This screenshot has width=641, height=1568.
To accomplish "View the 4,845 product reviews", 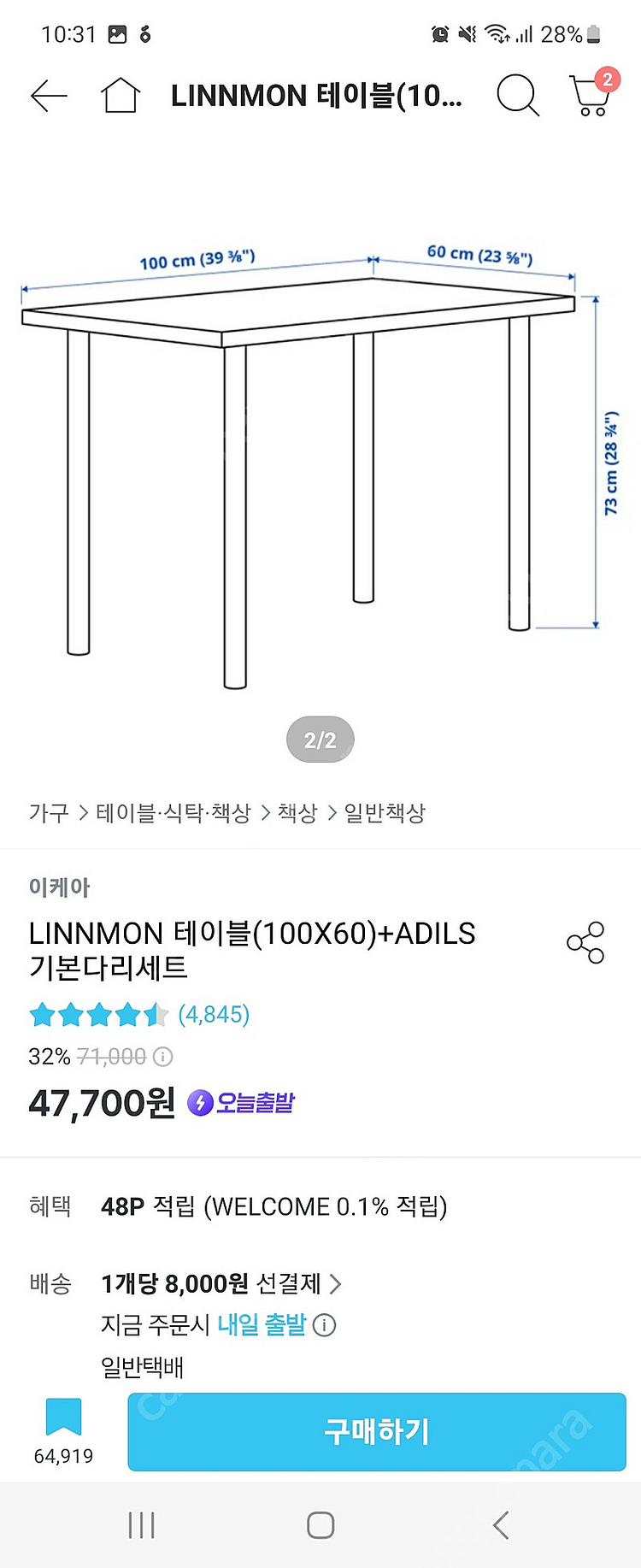I will 214,1015.
